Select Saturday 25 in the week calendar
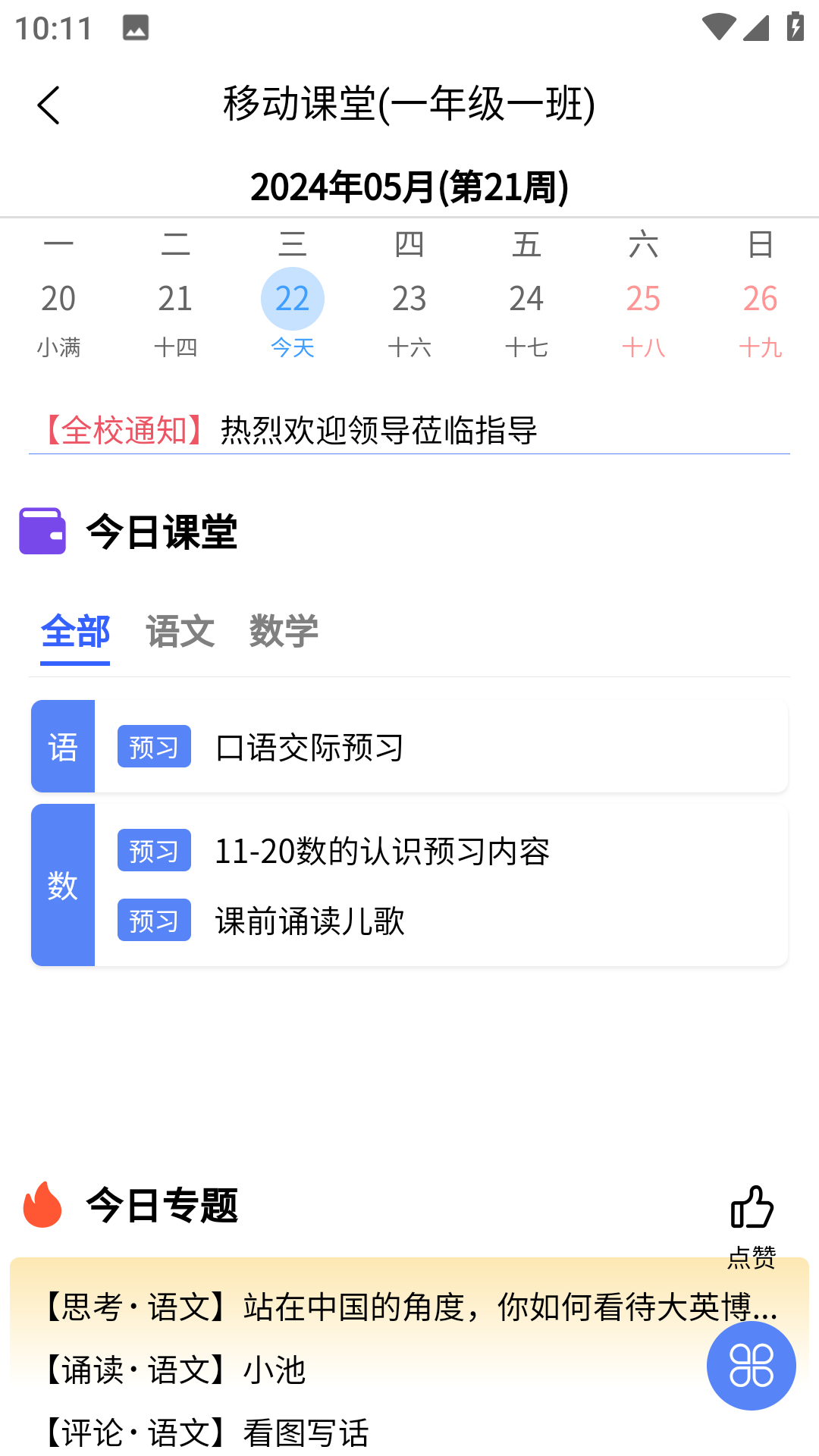819x1456 pixels. (x=644, y=299)
